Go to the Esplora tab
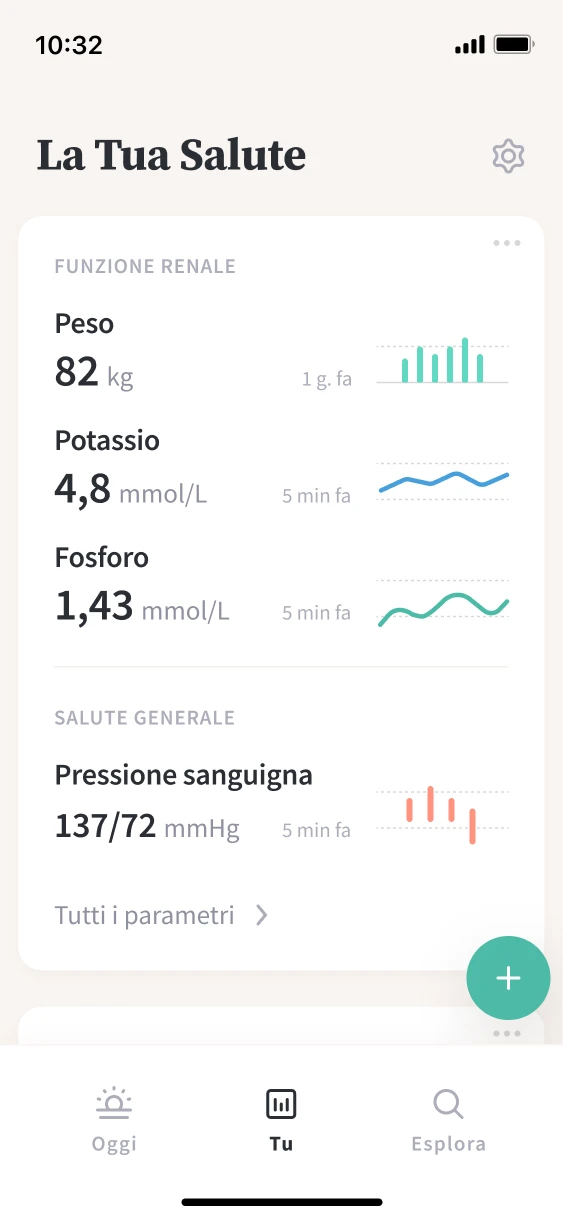 tap(448, 1121)
